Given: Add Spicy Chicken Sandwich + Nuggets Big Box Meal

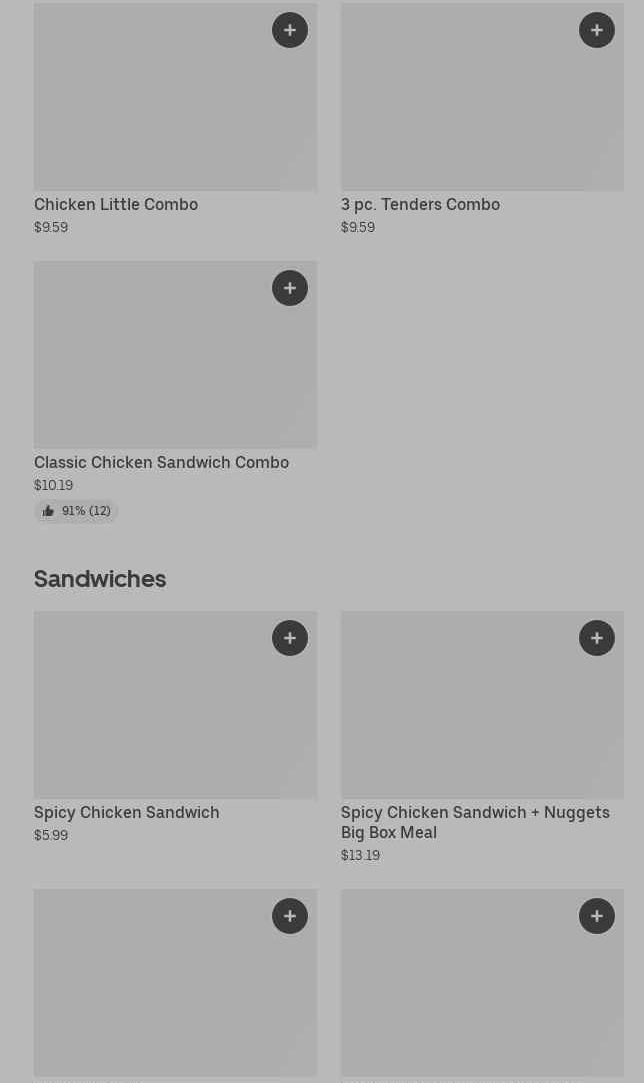Looking at the screenshot, I should coord(597,638).
